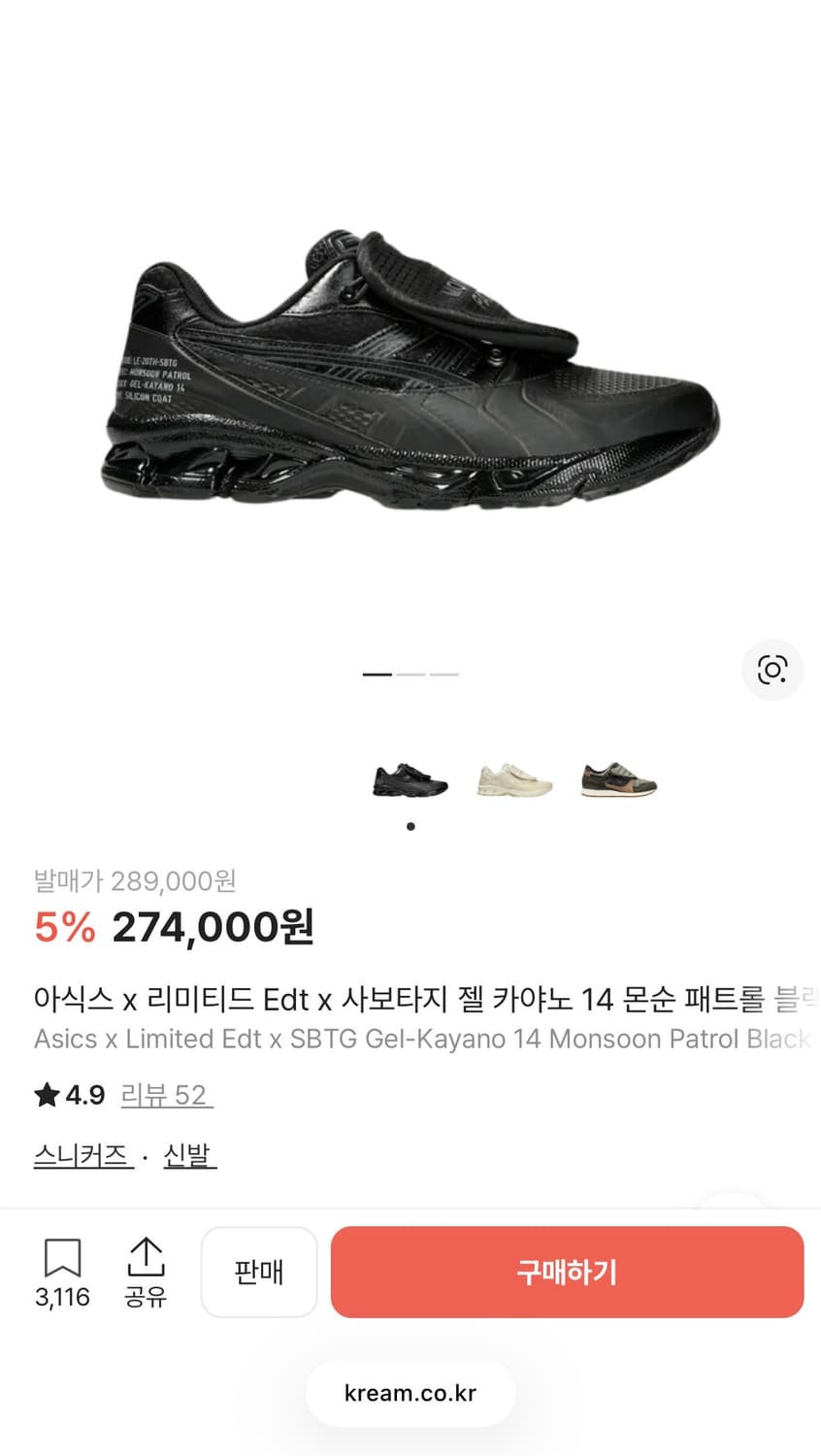
Task: Select the third image carousel indicator
Action: point(445,674)
